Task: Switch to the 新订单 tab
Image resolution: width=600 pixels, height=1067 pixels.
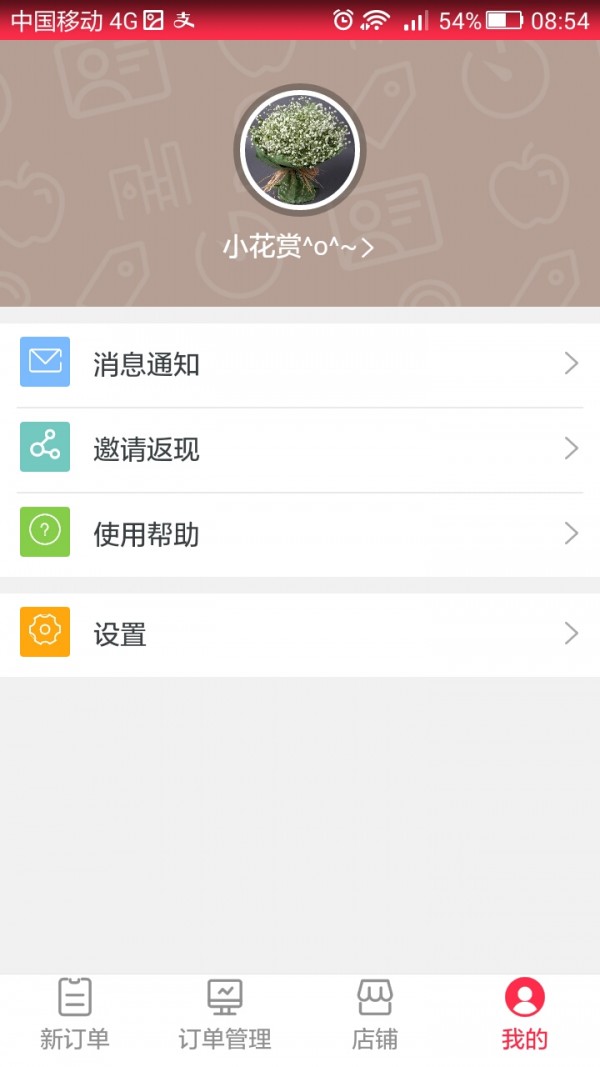Action: [x=75, y=1015]
